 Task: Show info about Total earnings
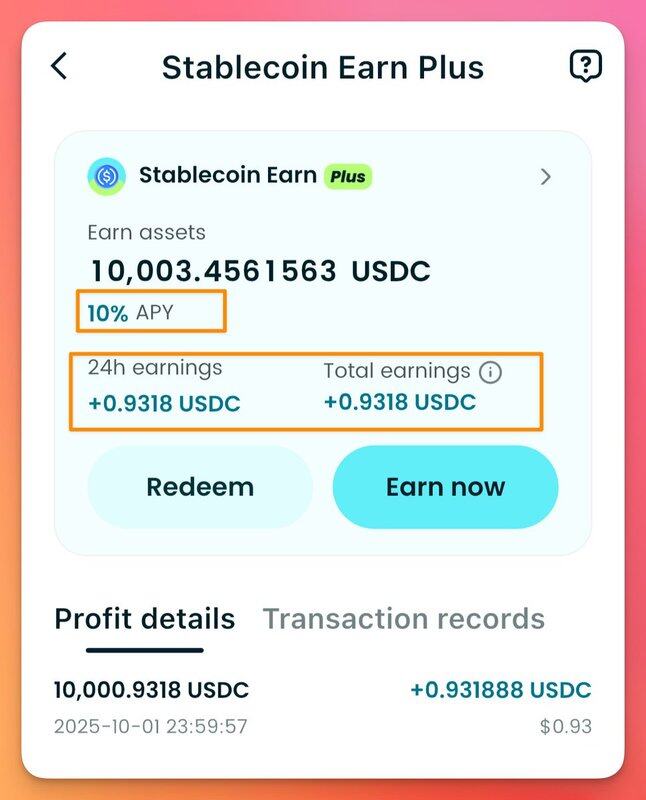click(490, 372)
